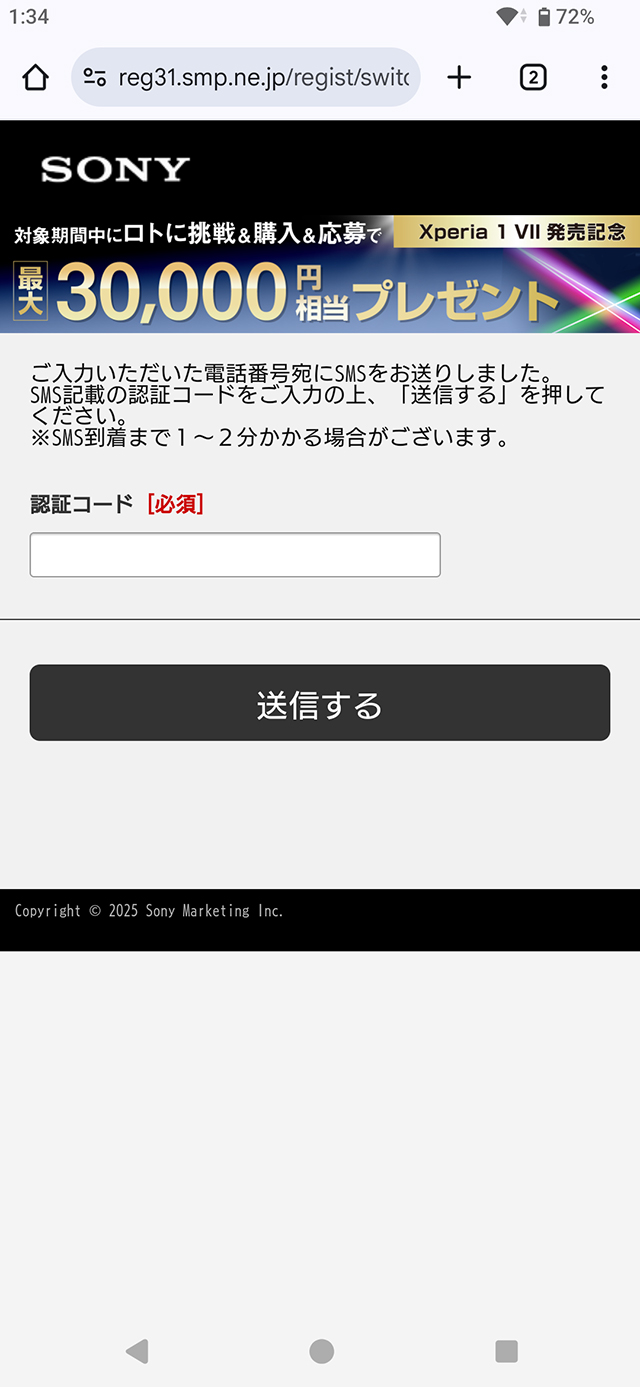The width and height of the screenshot is (640, 1387).
Task: Open the browser overflow menu
Action: 604,77
